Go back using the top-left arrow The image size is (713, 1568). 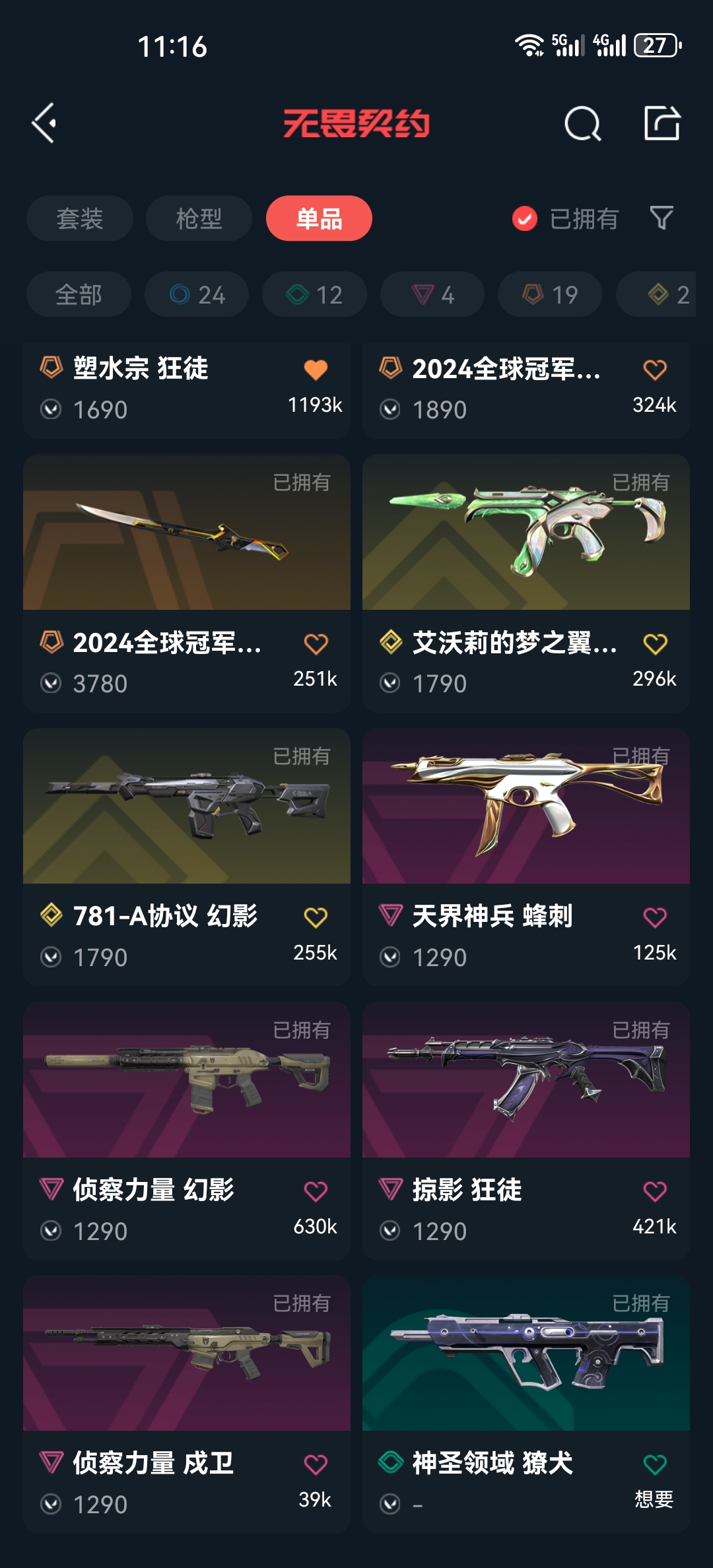pos(44,123)
